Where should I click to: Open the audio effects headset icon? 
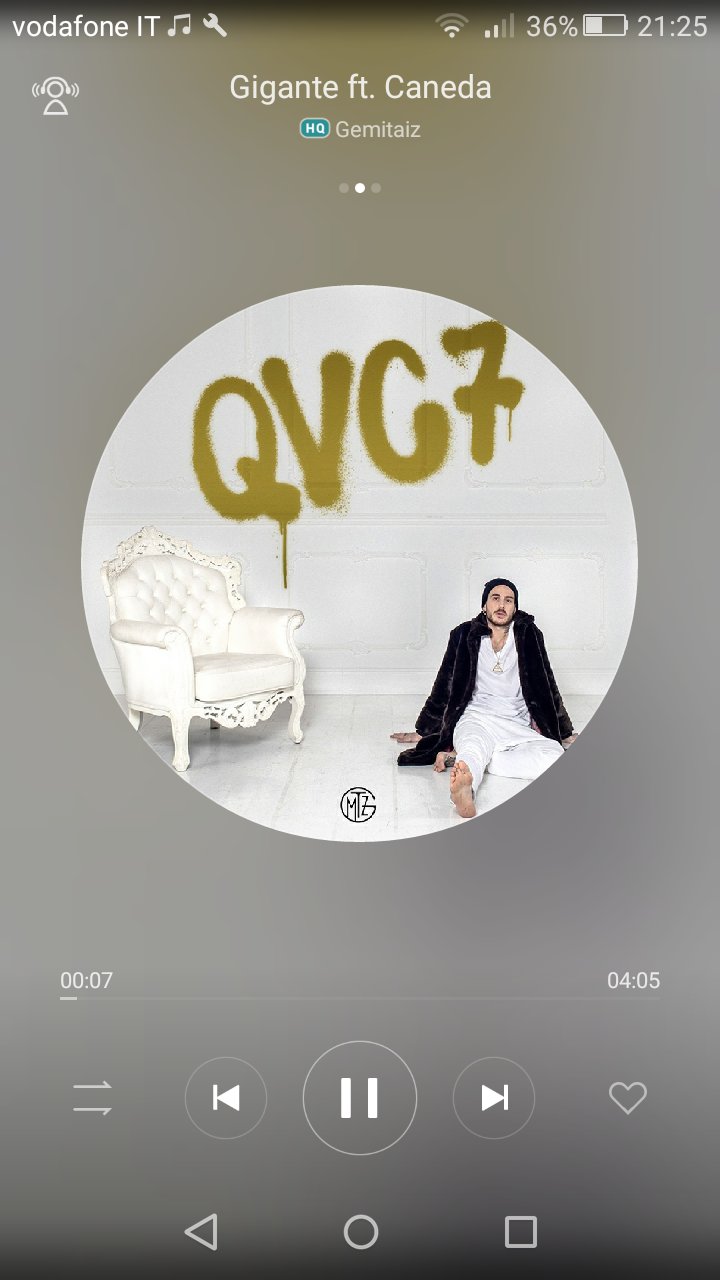pos(55,95)
